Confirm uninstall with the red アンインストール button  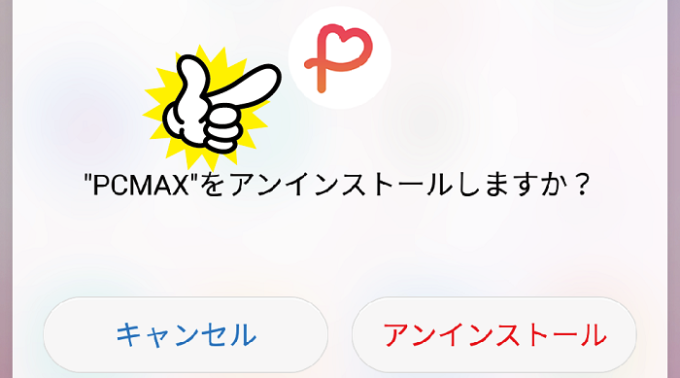click(x=494, y=334)
